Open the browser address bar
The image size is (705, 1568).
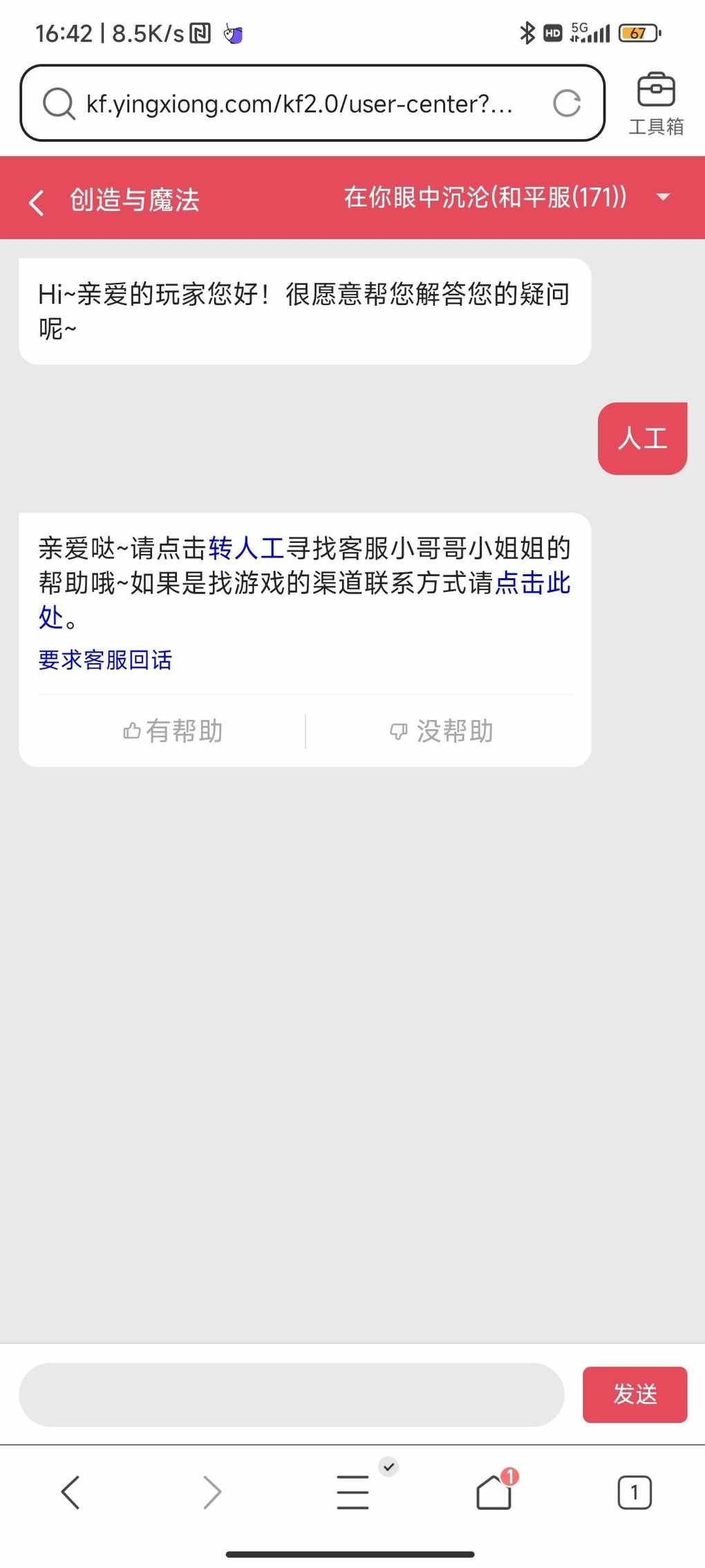pos(312,103)
